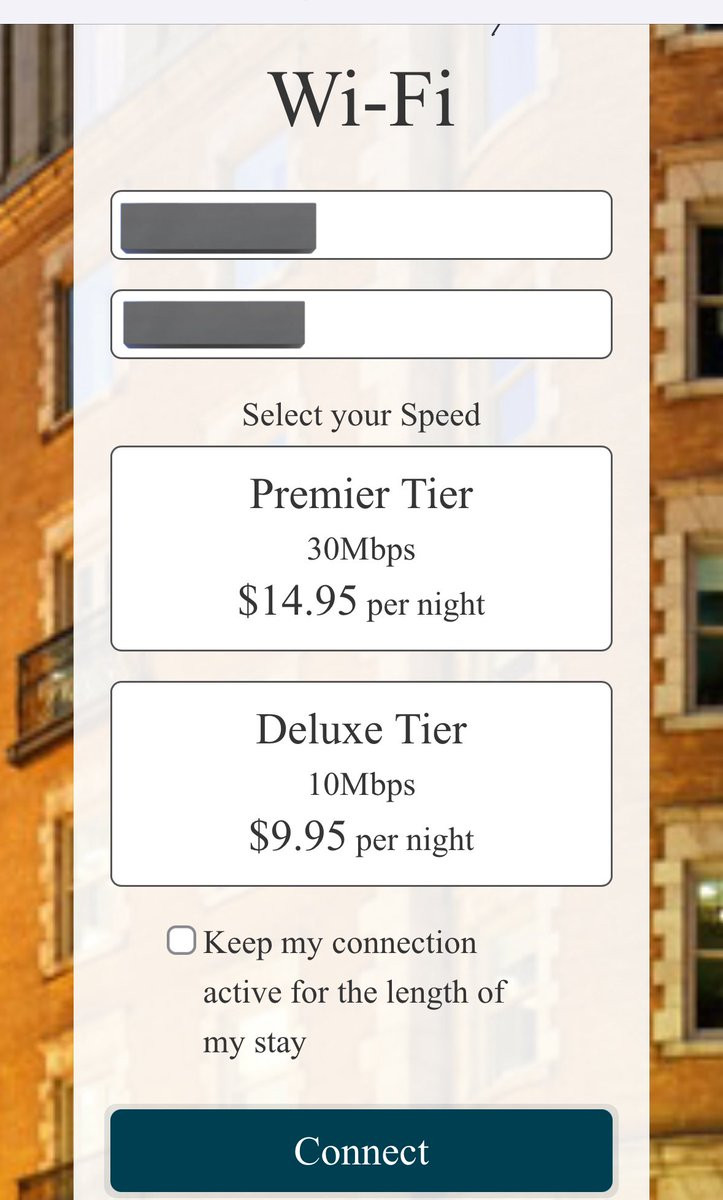The height and width of the screenshot is (1200, 723).
Task: Check the keep my connection active box
Action: (181, 941)
